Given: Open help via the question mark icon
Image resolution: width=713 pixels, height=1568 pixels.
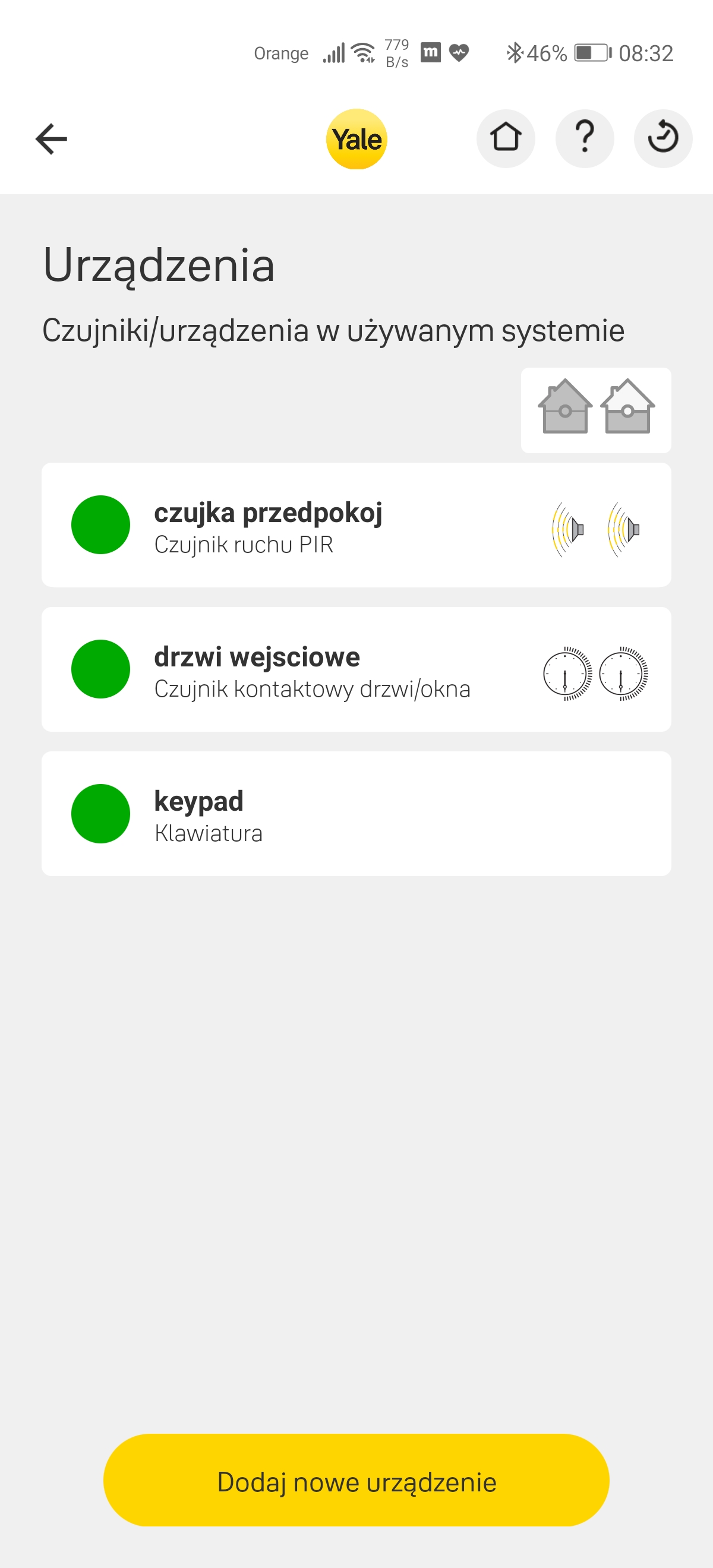Looking at the screenshot, I should point(584,138).
